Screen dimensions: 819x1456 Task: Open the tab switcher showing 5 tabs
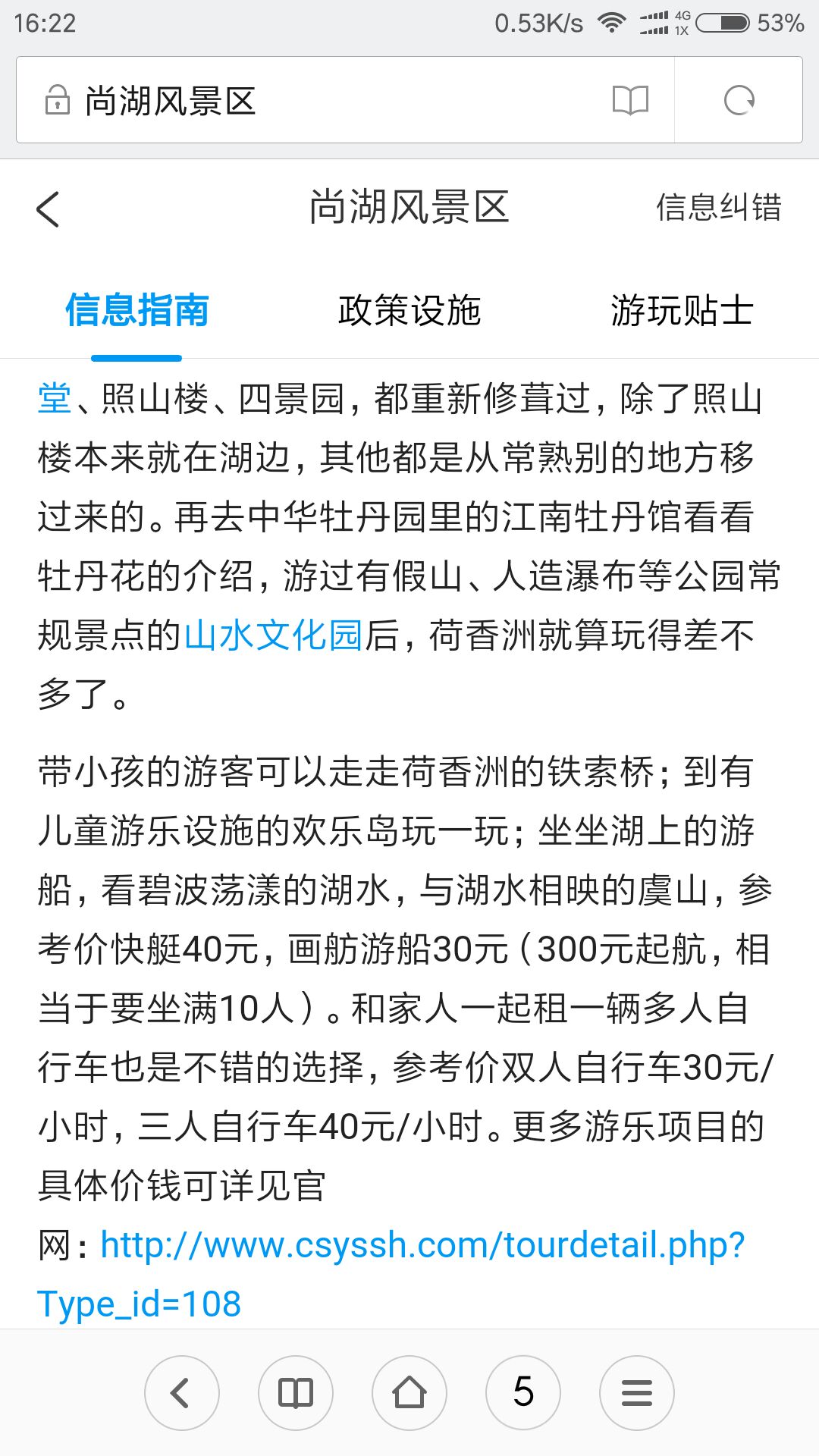pos(523,1393)
